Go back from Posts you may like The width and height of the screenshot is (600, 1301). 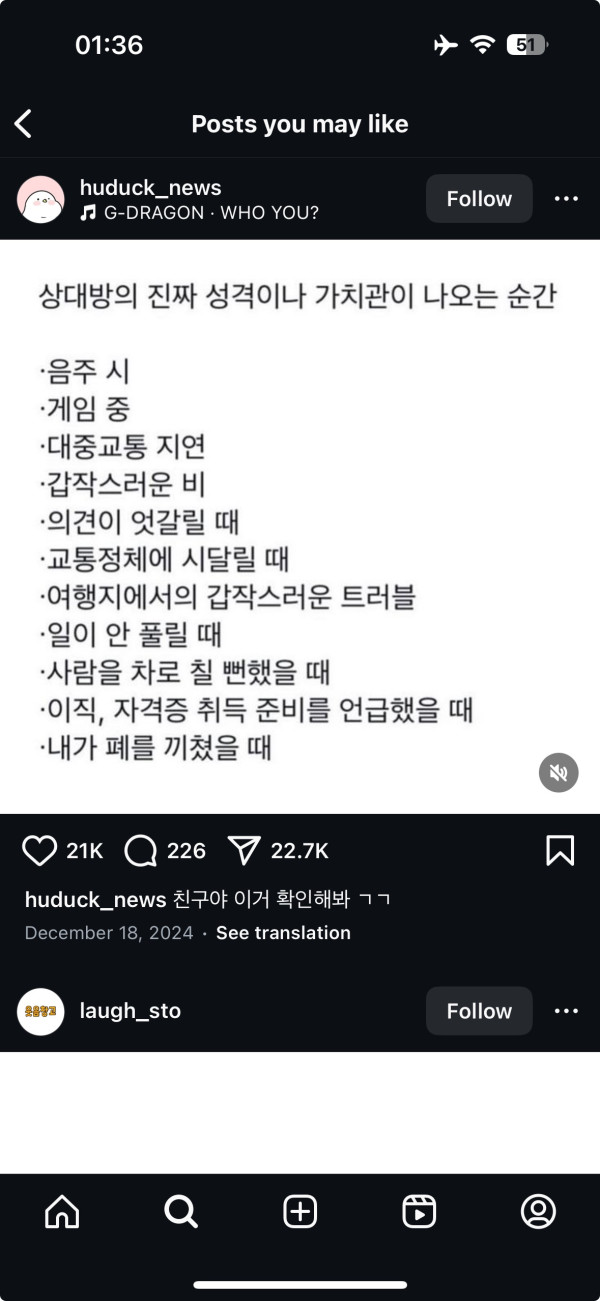pos(24,124)
